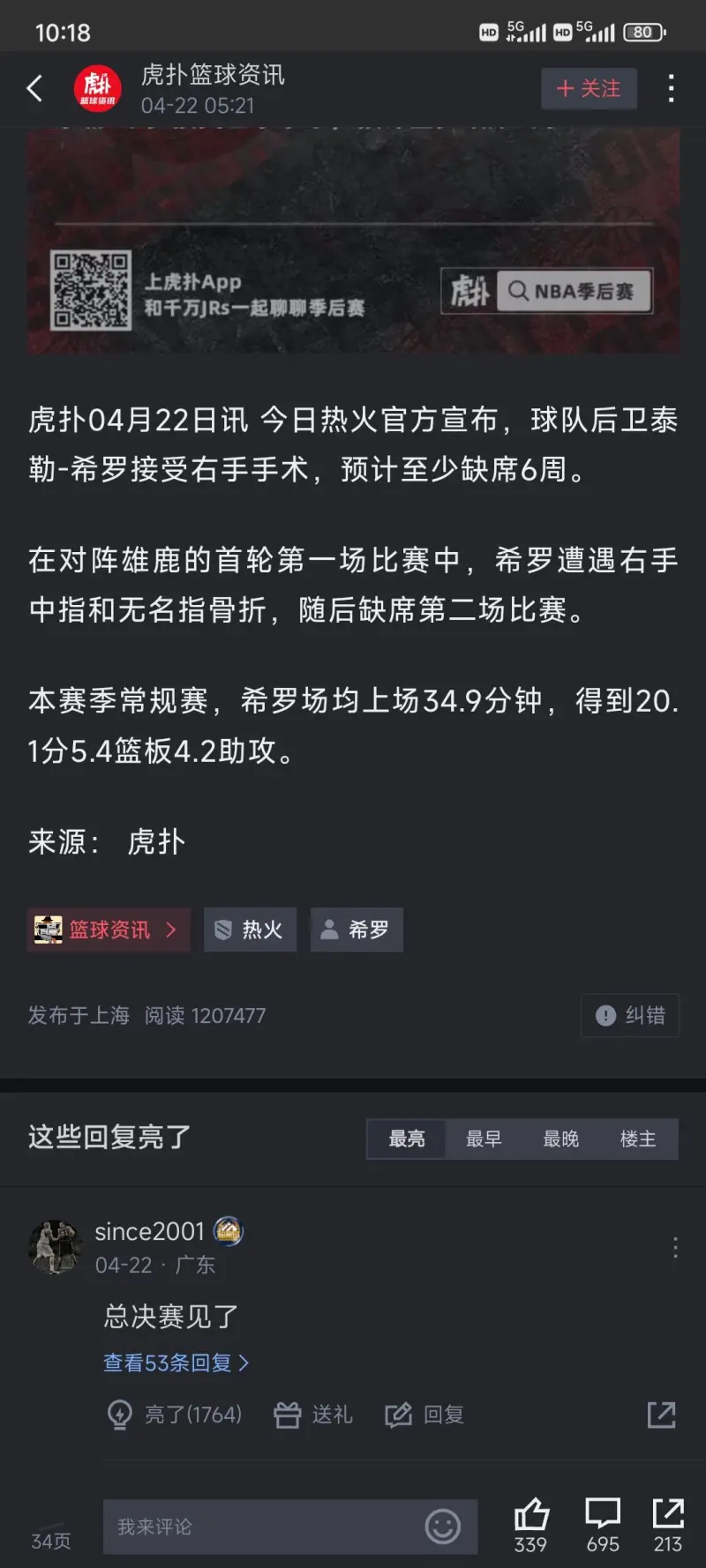Viewport: 706px width, 1568px height.
Task: Open options for since2001's comment
Action: pos(675,1246)
